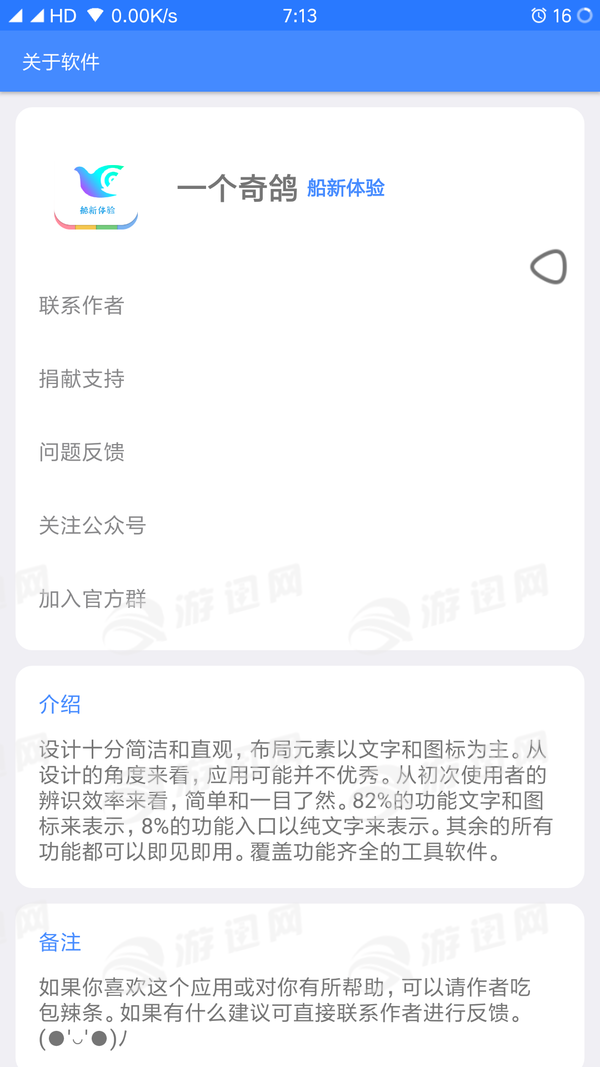Join the official group via 加入官方群
Screen dimensions: 600x1067
(x=92, y=599)
